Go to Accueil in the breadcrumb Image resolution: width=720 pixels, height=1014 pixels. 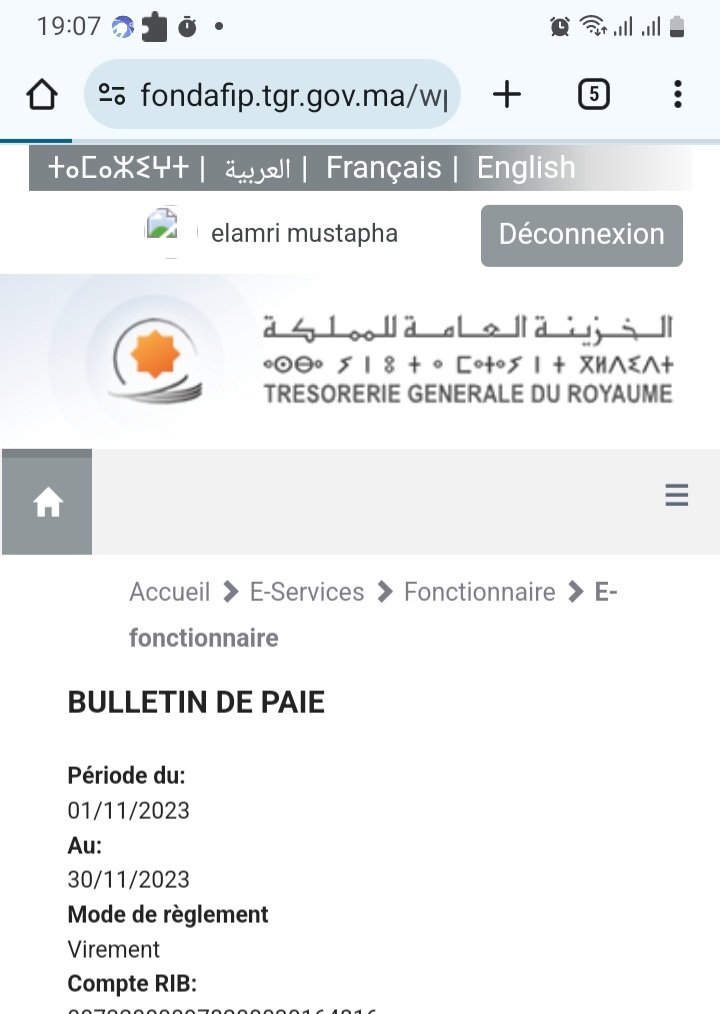(x=169, y=592)
